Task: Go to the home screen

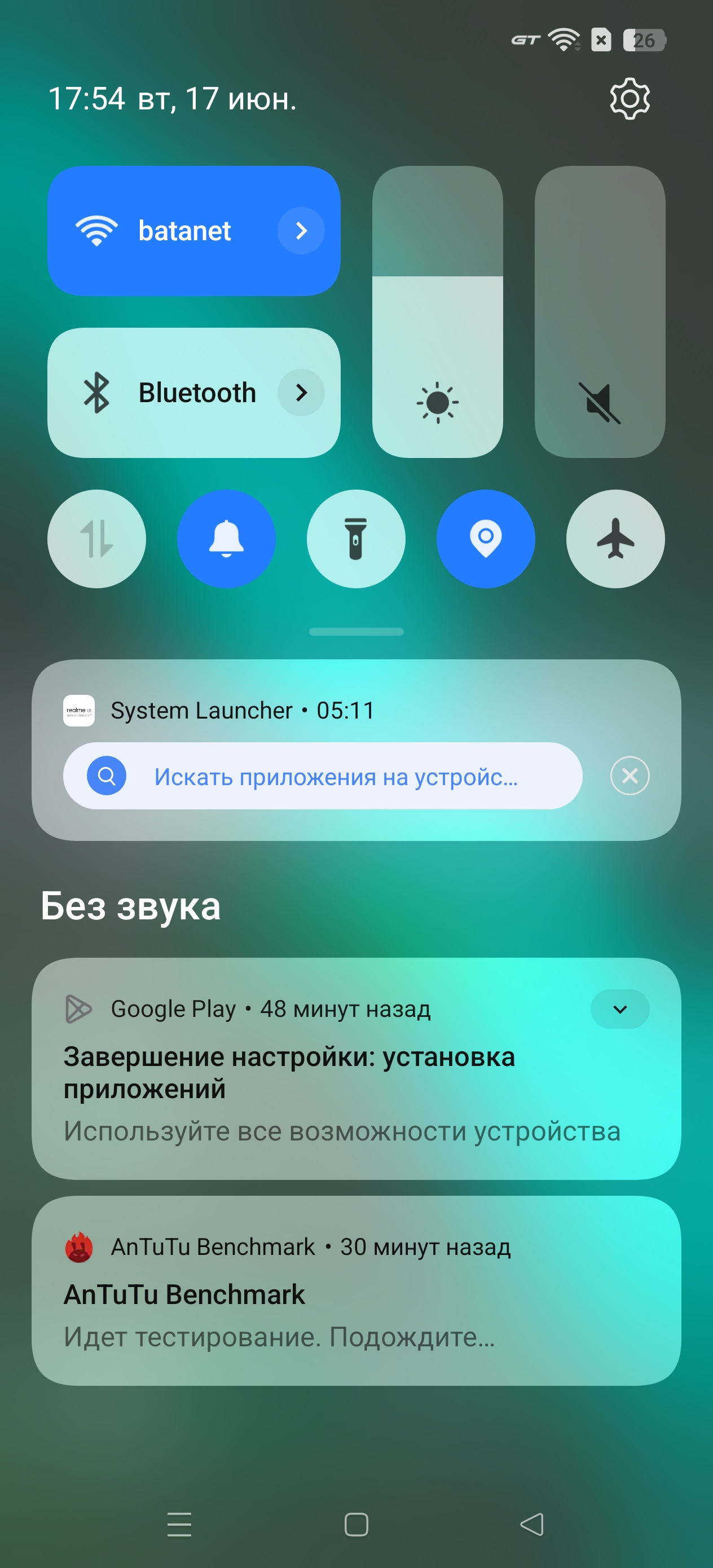Action: click(x=356, y=1524)
